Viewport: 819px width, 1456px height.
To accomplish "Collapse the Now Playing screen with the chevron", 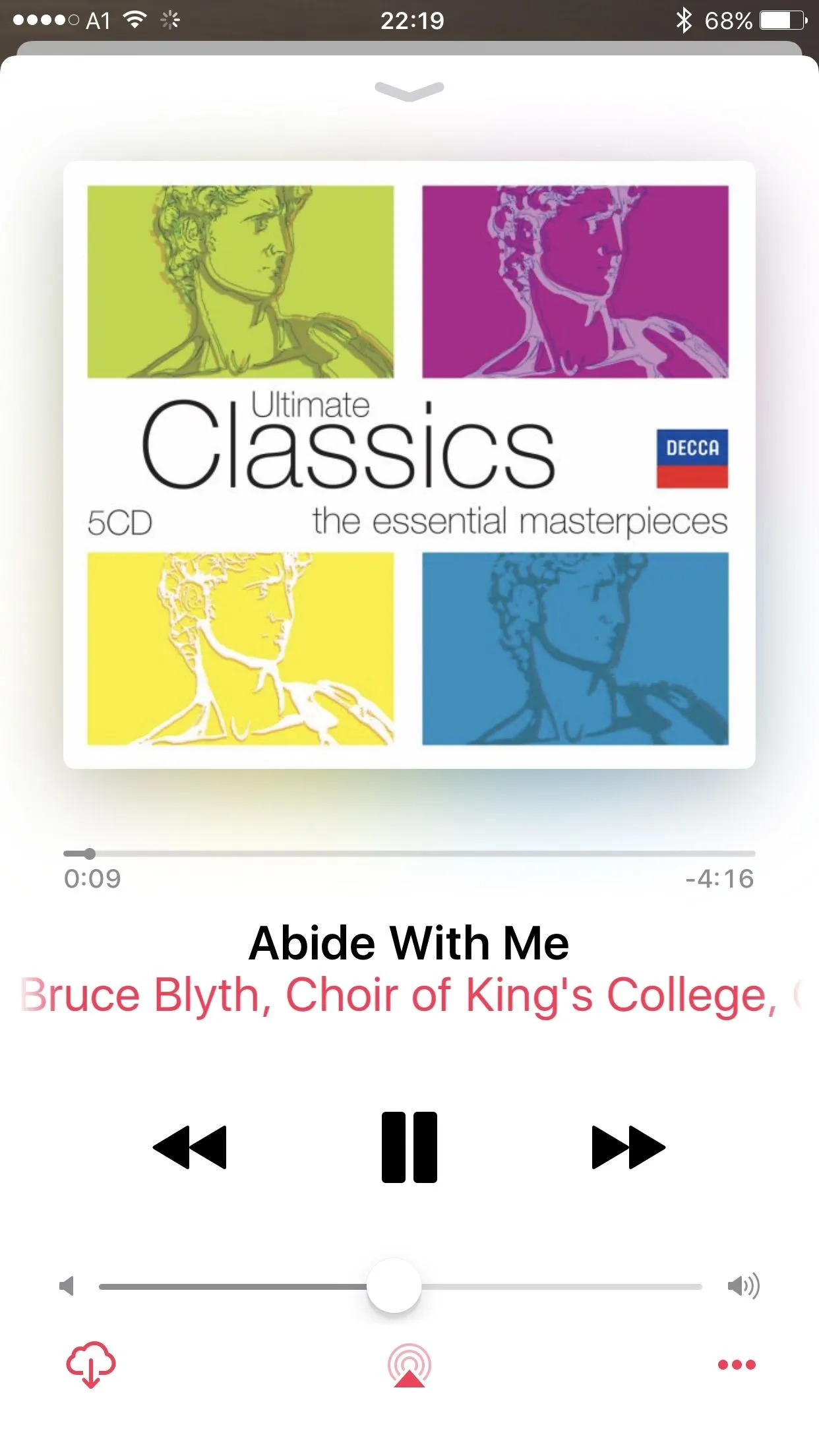I will pyautogui.click(x=409, y=91).
